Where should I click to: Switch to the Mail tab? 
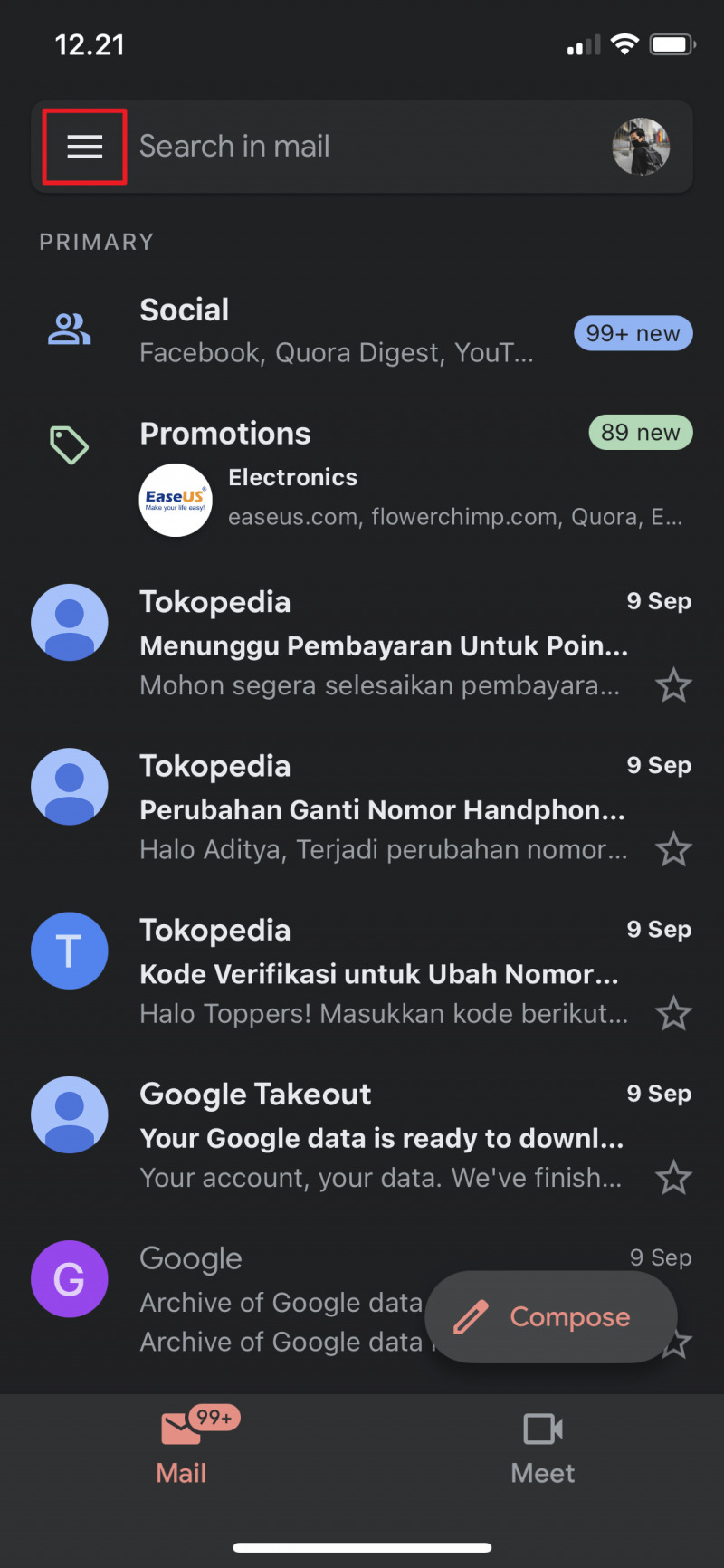coord(181,1447)
